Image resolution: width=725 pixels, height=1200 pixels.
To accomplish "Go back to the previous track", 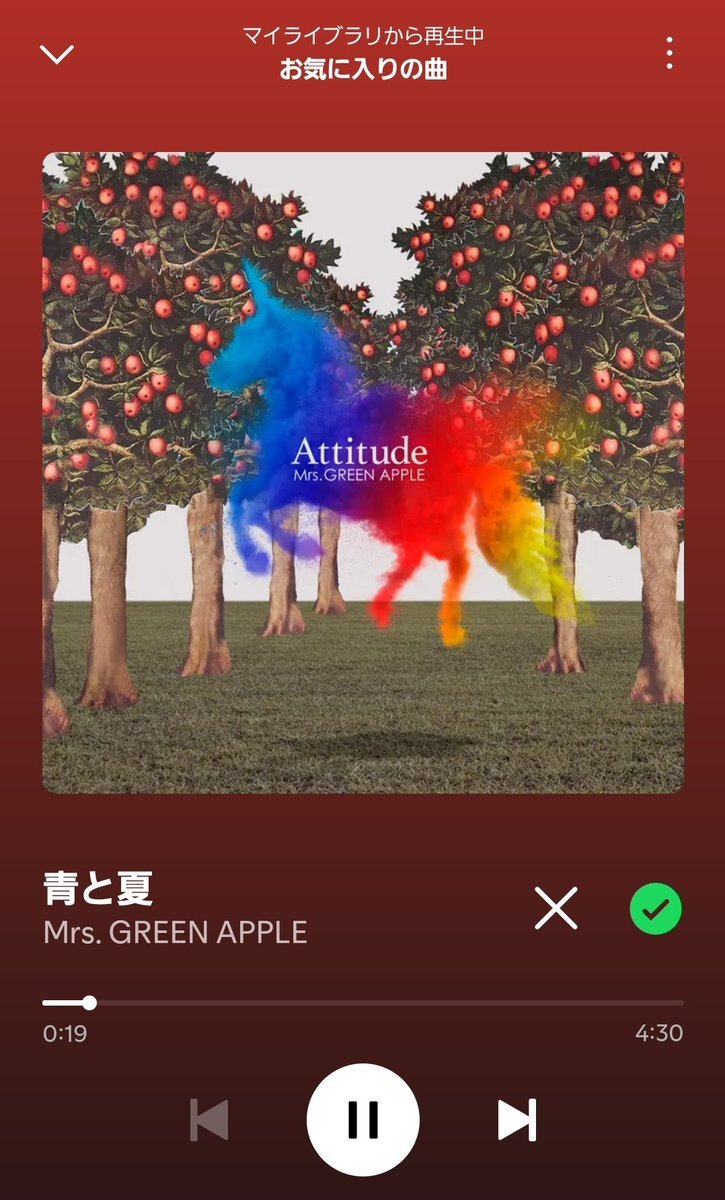I will 209,1119.
